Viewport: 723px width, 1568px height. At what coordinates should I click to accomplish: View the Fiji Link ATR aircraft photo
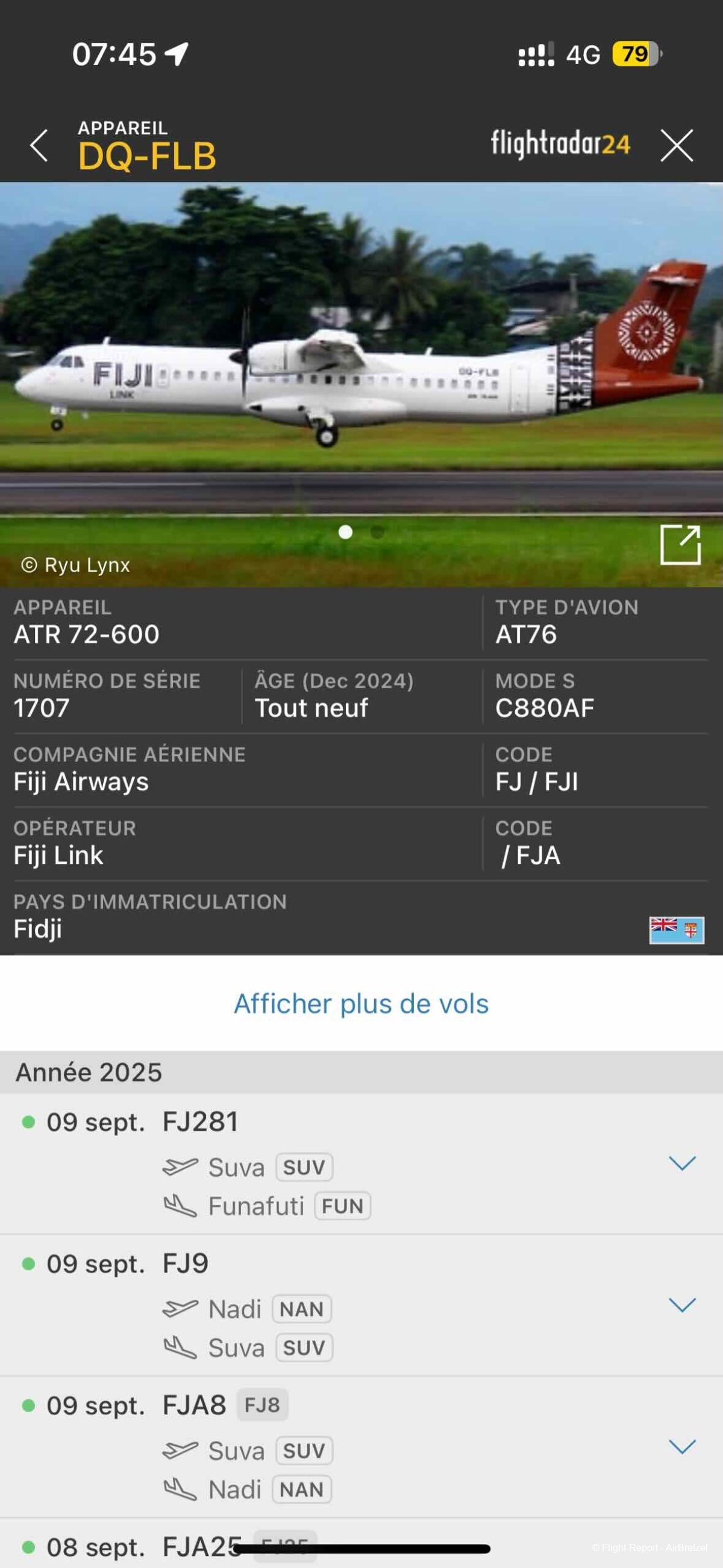(361, 377)
